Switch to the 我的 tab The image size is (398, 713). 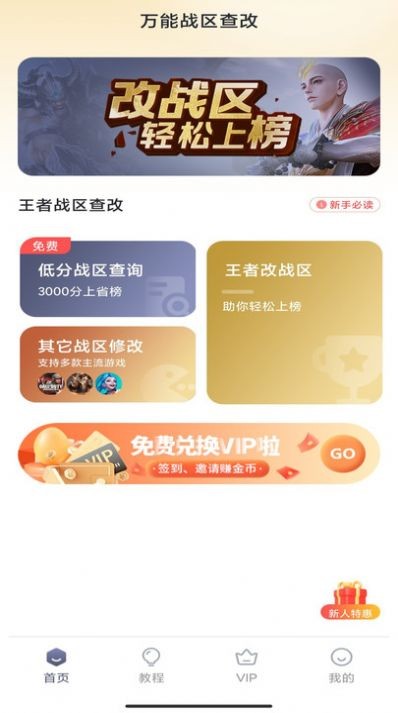pyautogui.click(x=342, y=666)
